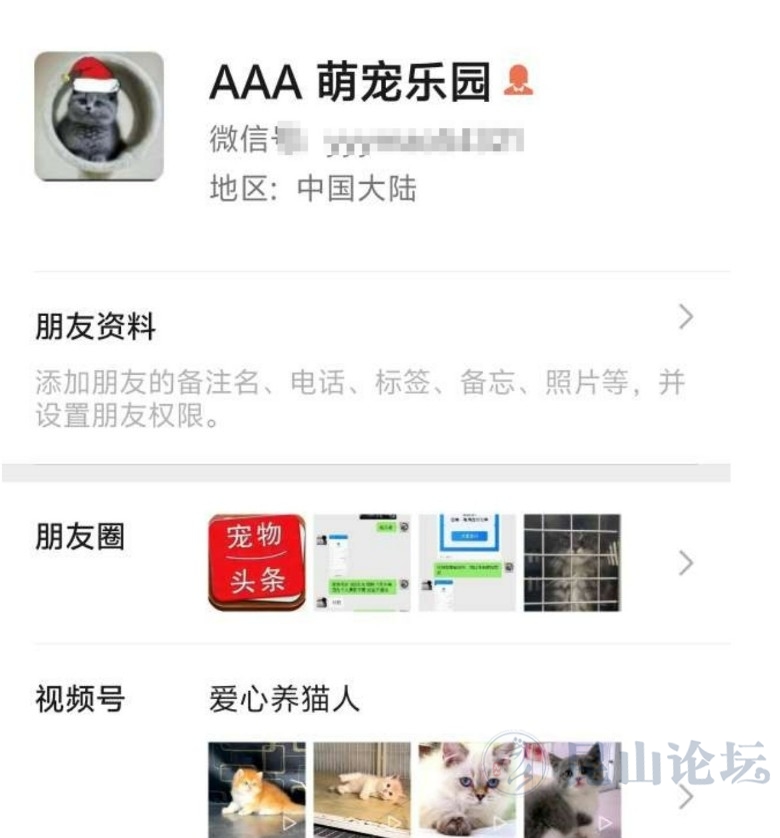View the AAA 萌宠乐园 profile avatar
The width and height of the screenshot is (780, 838).
[x=98, y=116]
